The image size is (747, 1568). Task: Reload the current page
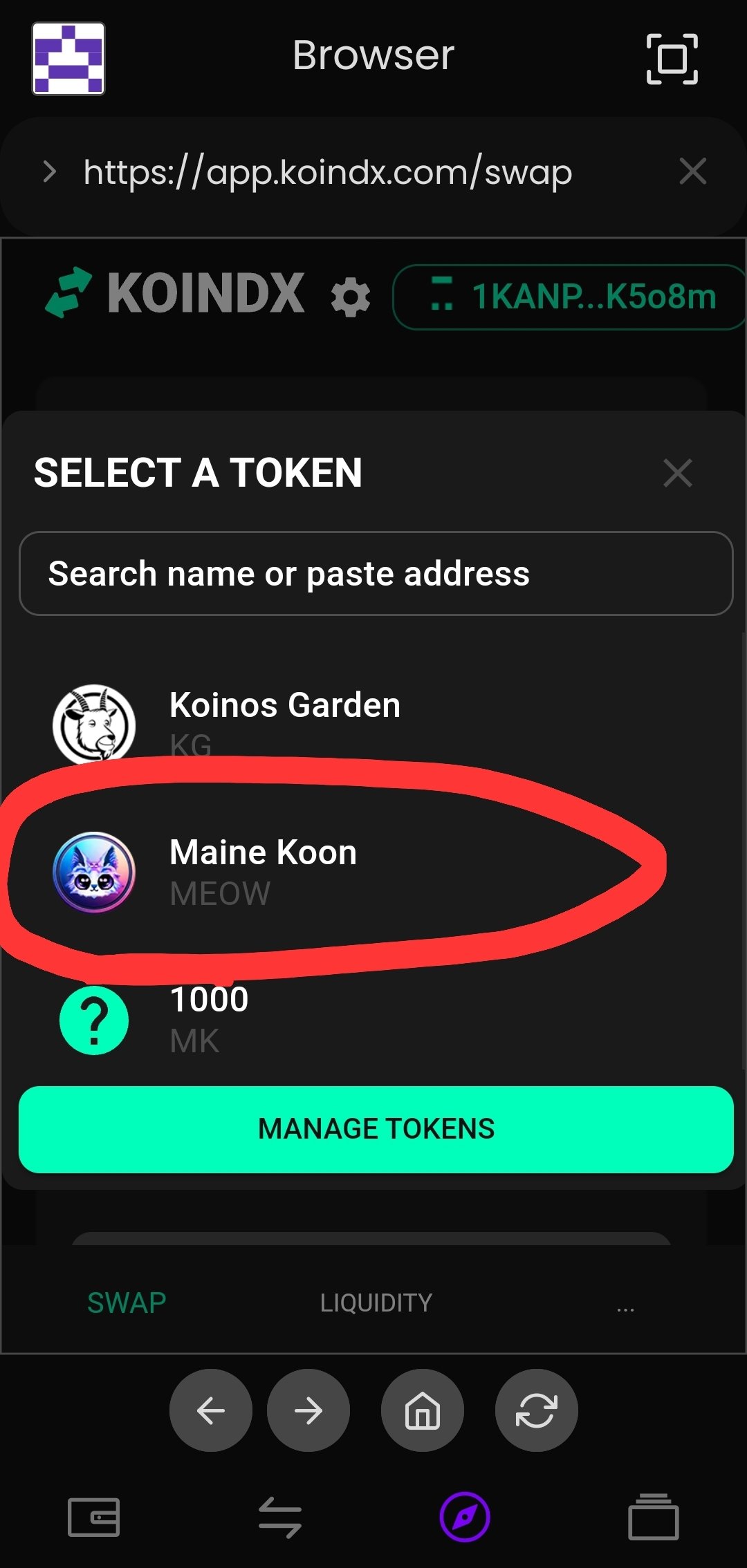click(x=536, y=1410)
